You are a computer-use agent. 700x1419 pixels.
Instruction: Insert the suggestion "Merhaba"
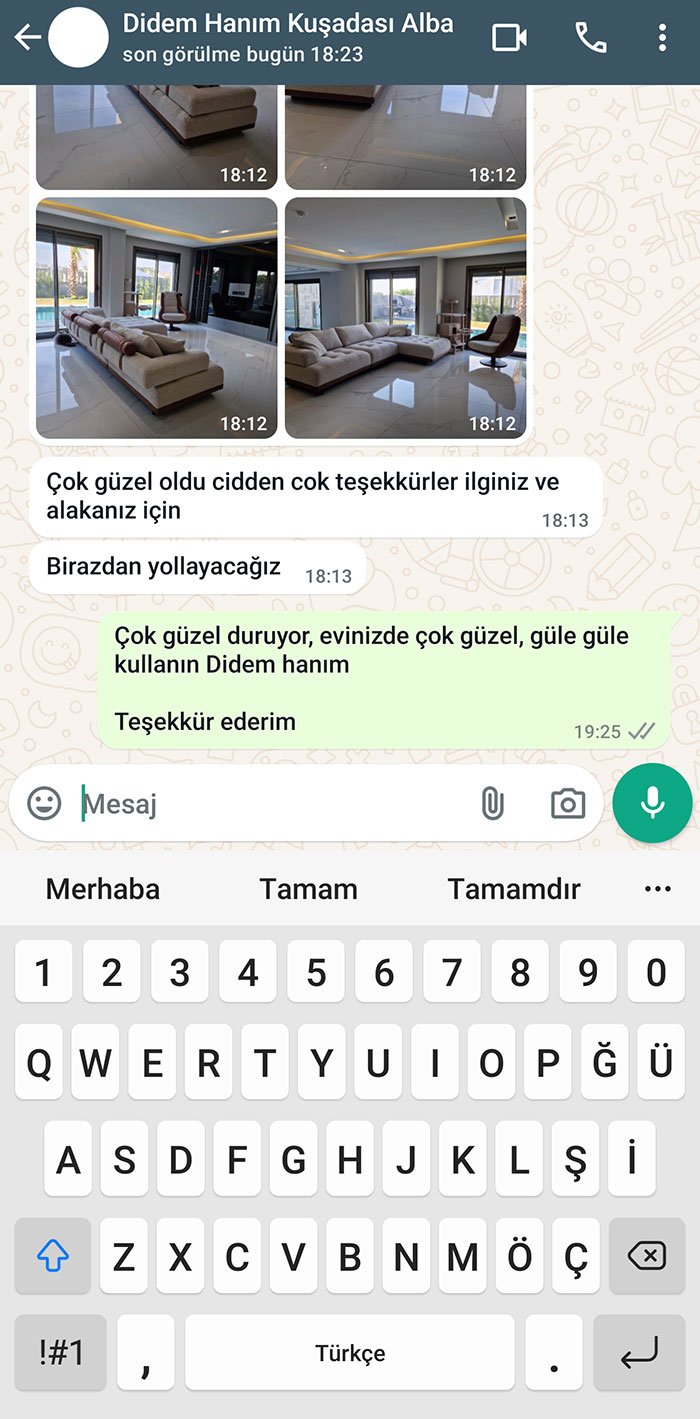tap(103, 889)
